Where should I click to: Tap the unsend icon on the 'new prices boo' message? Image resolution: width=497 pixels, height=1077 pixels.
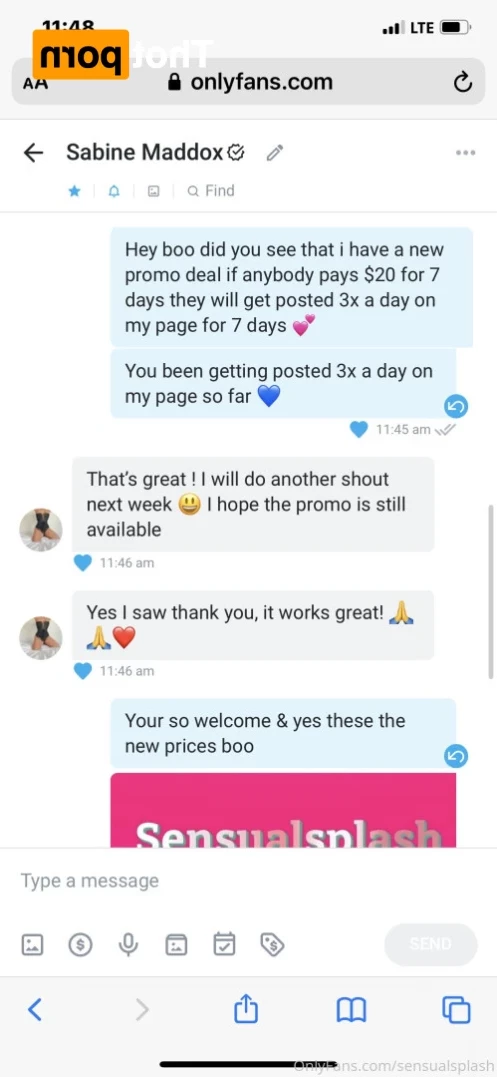[456, 757]
